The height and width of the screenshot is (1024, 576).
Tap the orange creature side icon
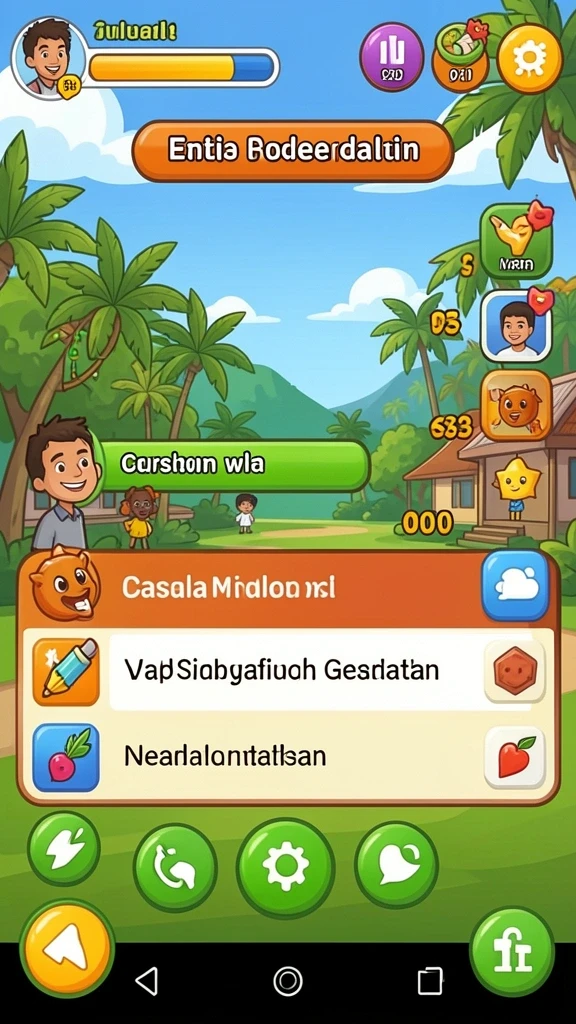coord(516,405)
